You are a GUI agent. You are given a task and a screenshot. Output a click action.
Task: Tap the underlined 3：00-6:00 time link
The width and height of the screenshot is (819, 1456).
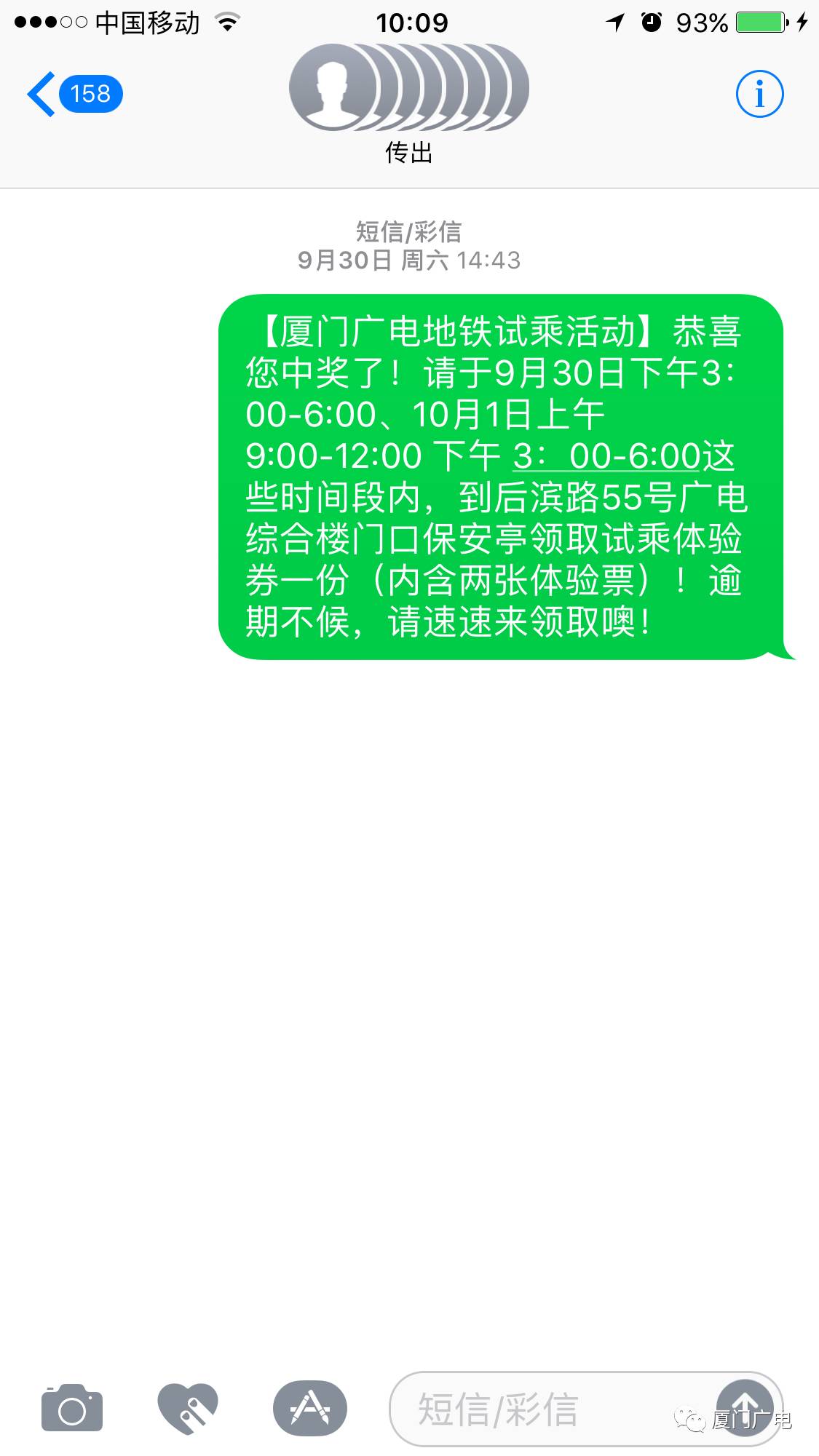pos(606,456)
